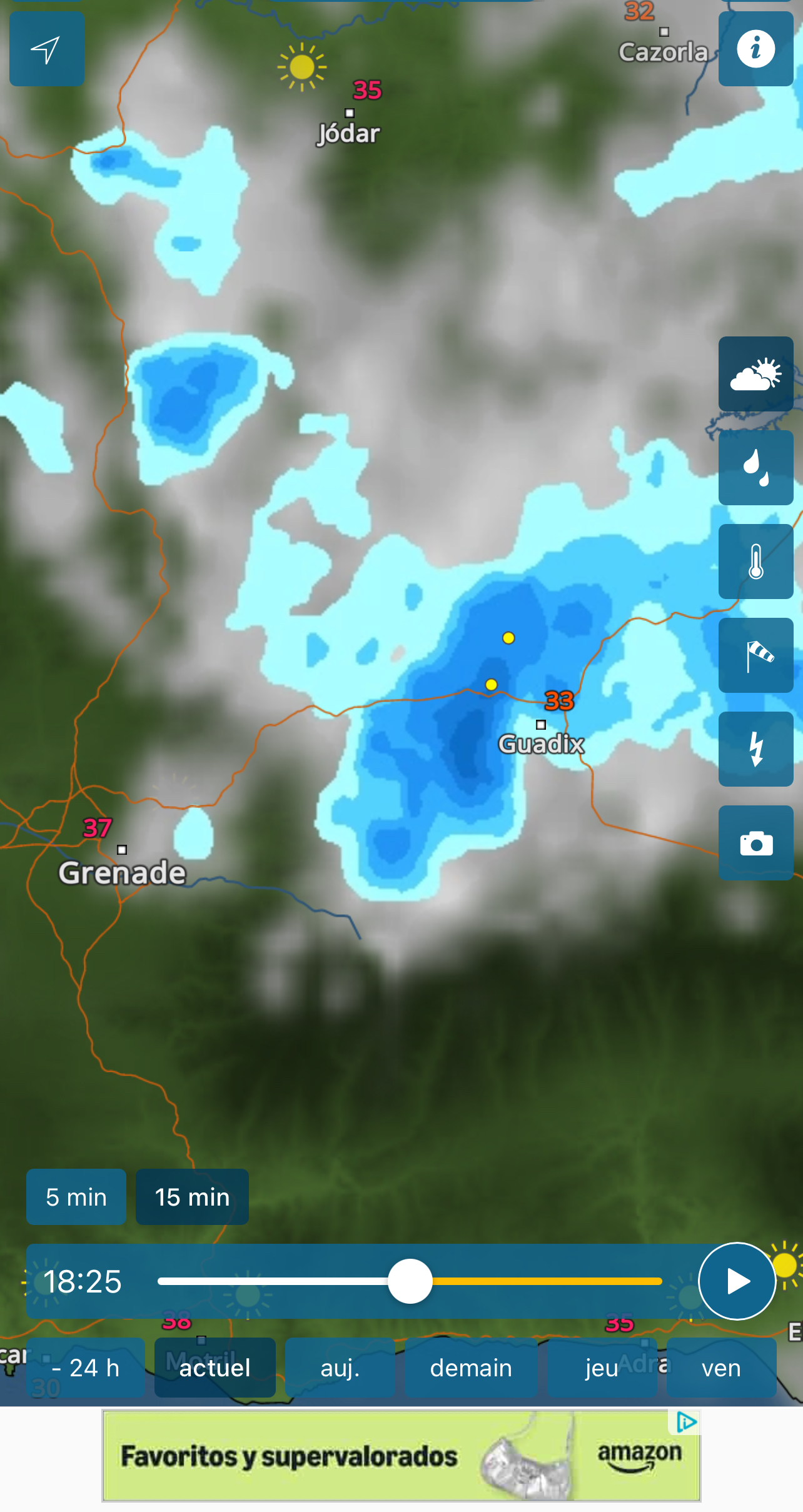Show the jeu forecast

[602, 1368]
